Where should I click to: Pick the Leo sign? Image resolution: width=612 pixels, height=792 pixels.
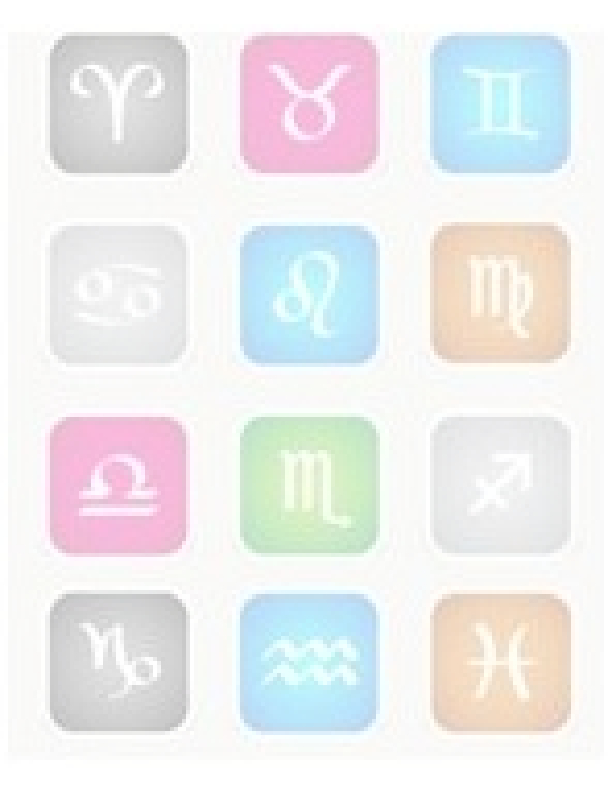tap(309, 294)
